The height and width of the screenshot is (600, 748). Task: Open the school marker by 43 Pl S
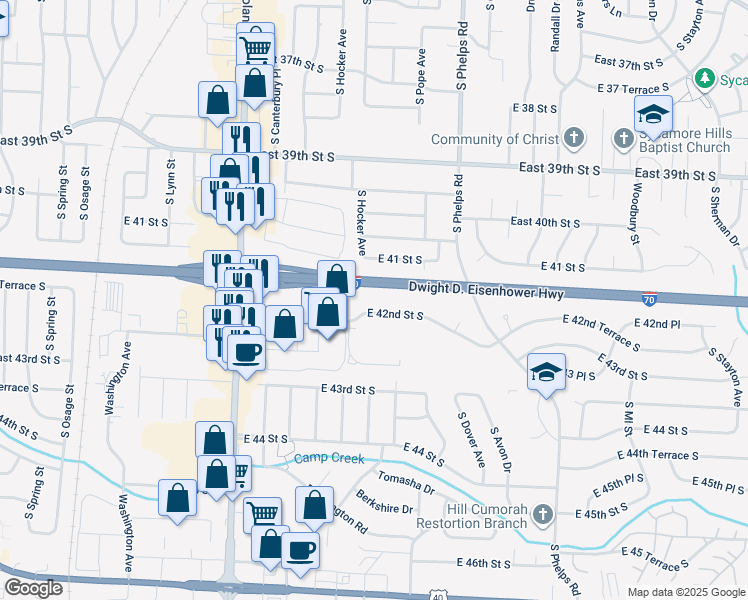[546, 373]
